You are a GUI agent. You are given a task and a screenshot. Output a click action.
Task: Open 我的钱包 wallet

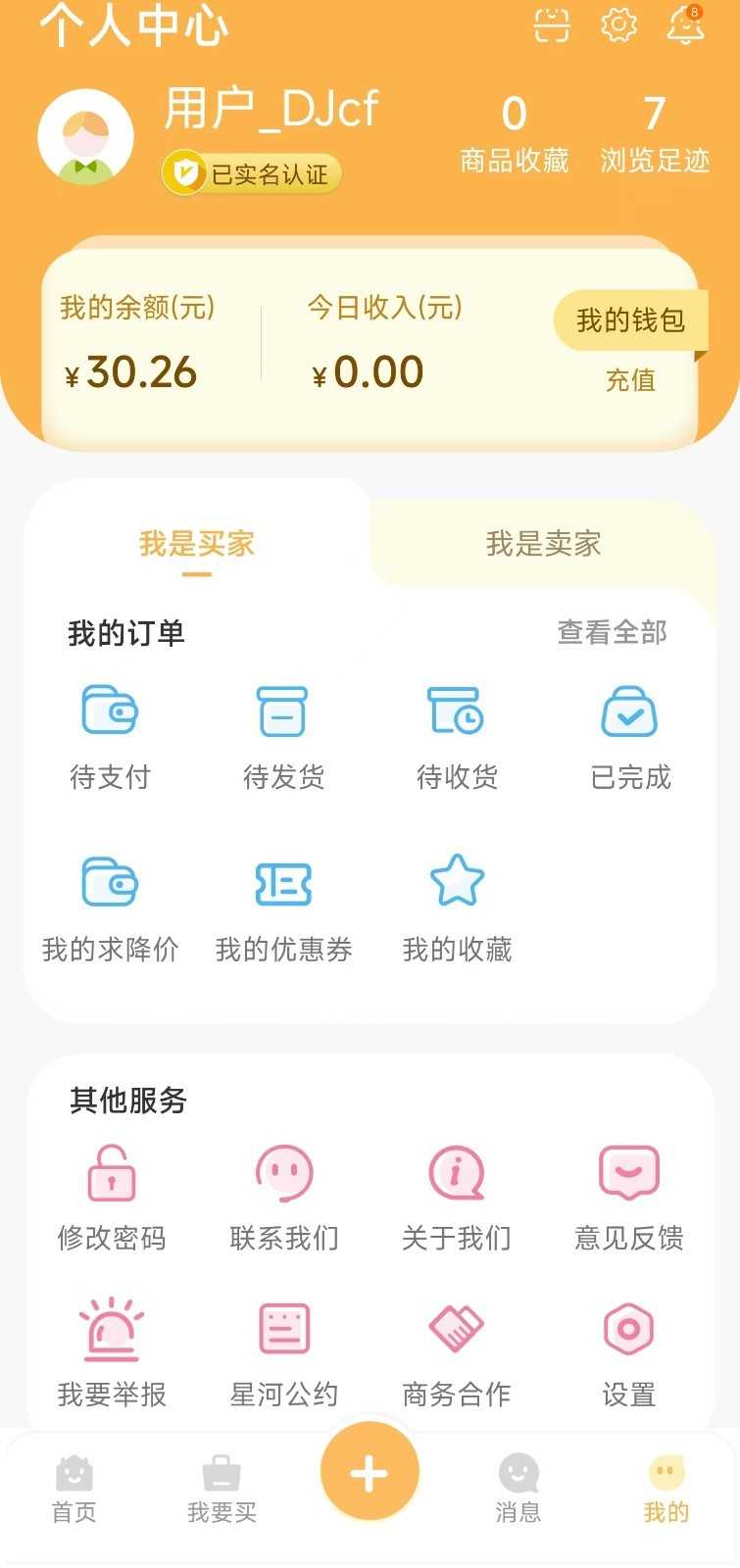pos(630,320)
